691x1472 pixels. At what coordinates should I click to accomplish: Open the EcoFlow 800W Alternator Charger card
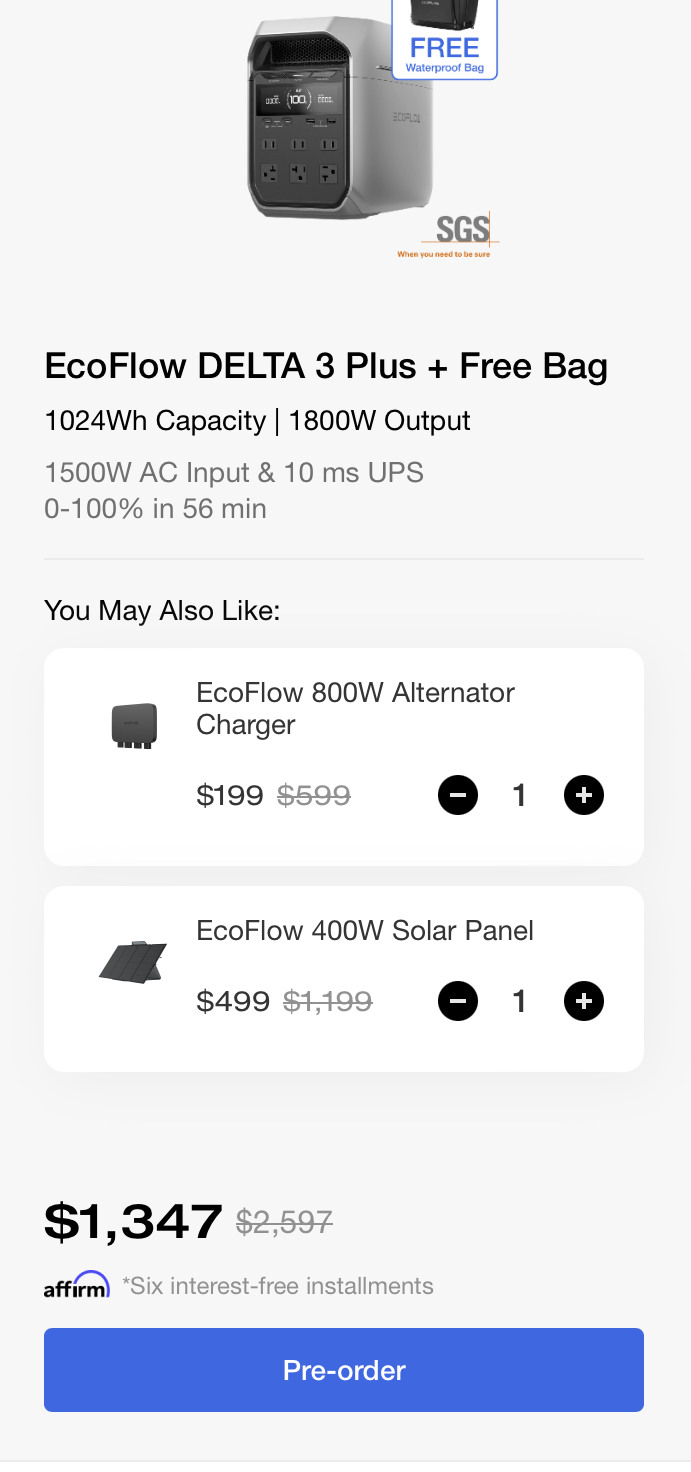344,757
